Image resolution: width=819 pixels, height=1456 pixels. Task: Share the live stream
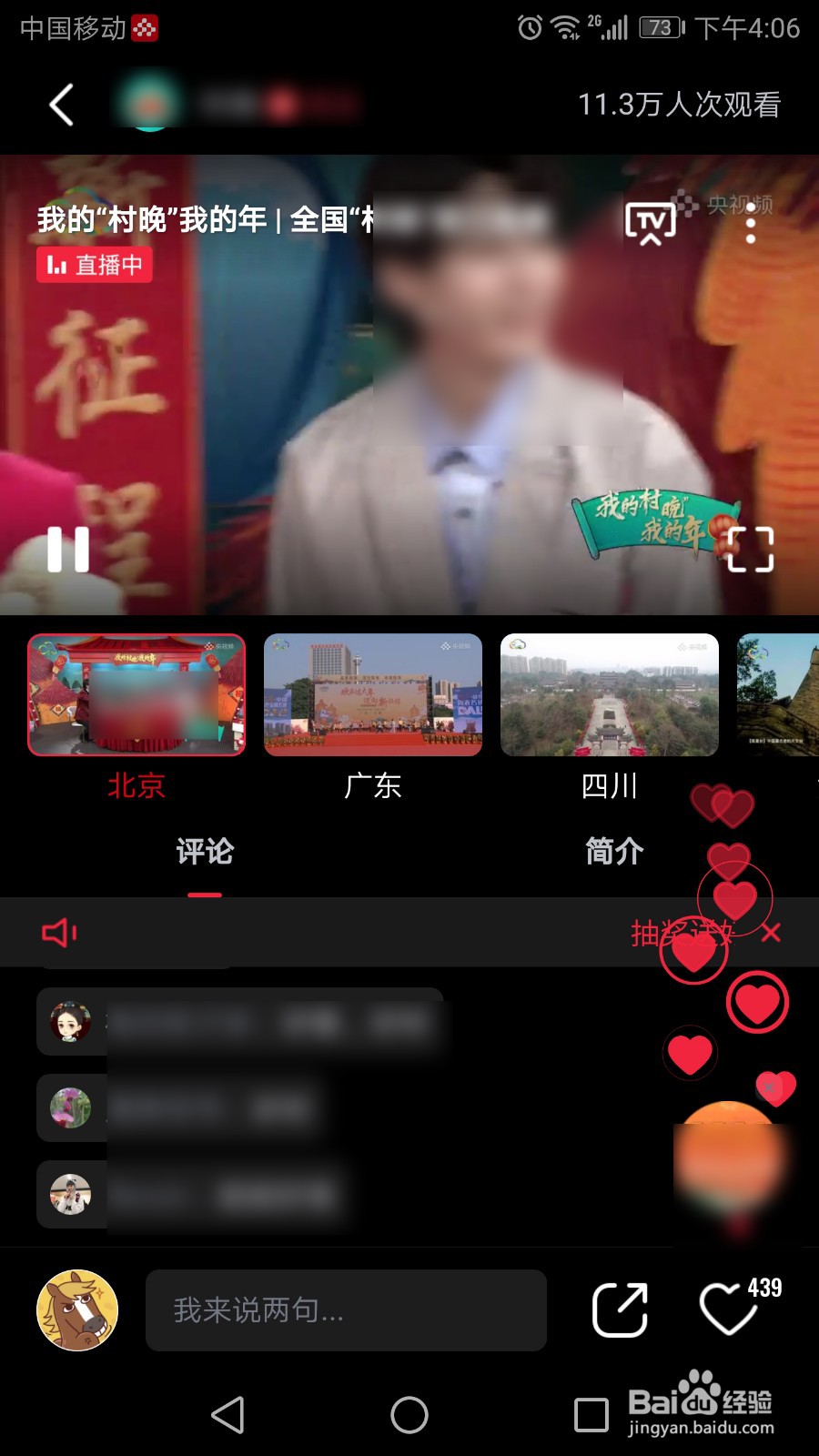point(620,1310)
